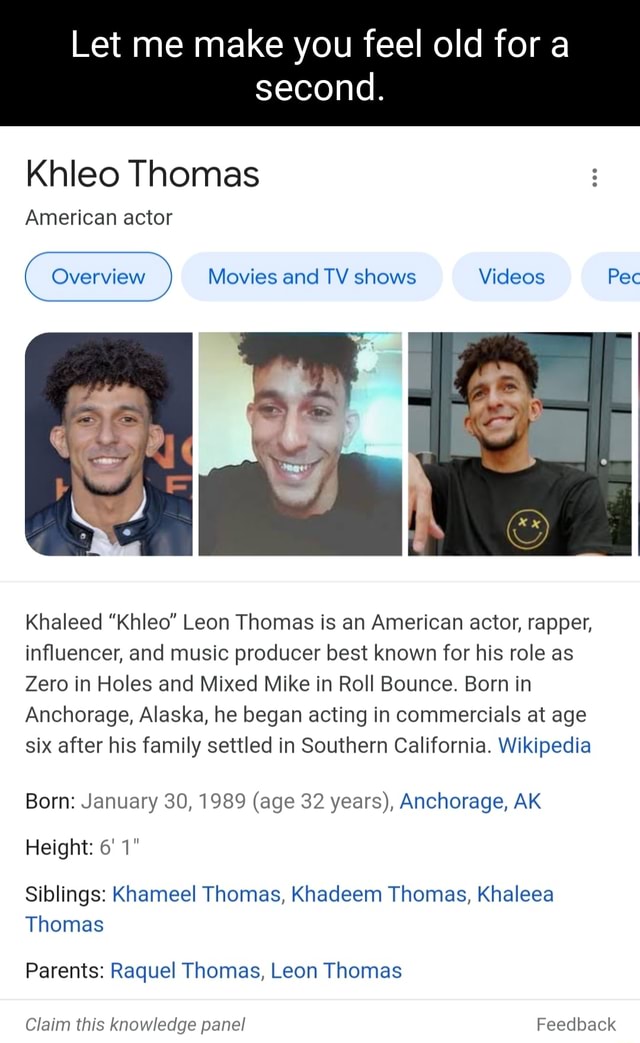Send Feedback on the panel
Screen dimensions: 640x1043
(x=576, y=1024)
